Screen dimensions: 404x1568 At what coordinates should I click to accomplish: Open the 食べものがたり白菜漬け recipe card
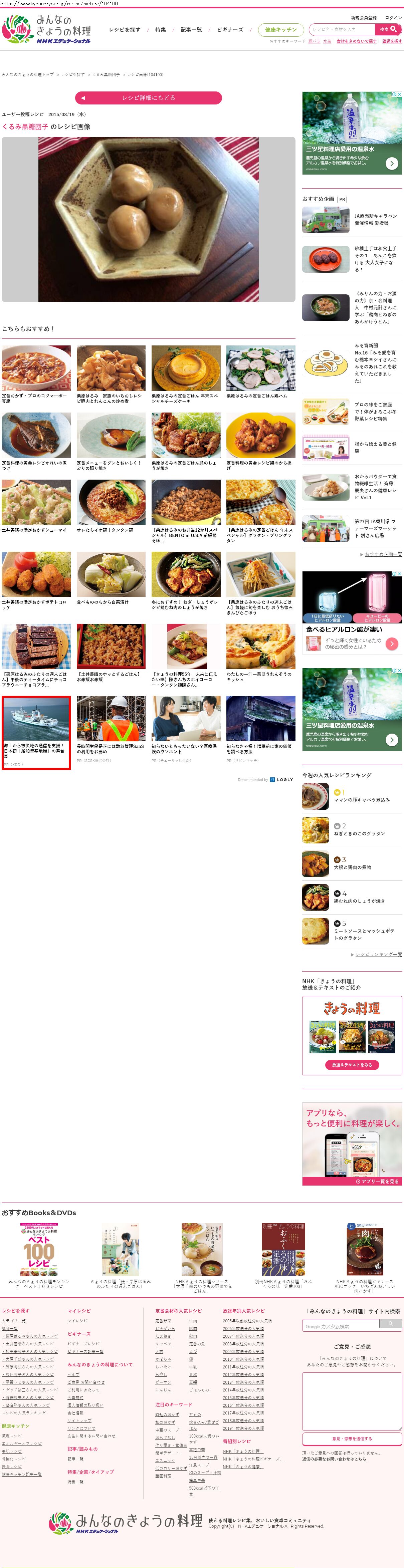(x=111, y=578)
